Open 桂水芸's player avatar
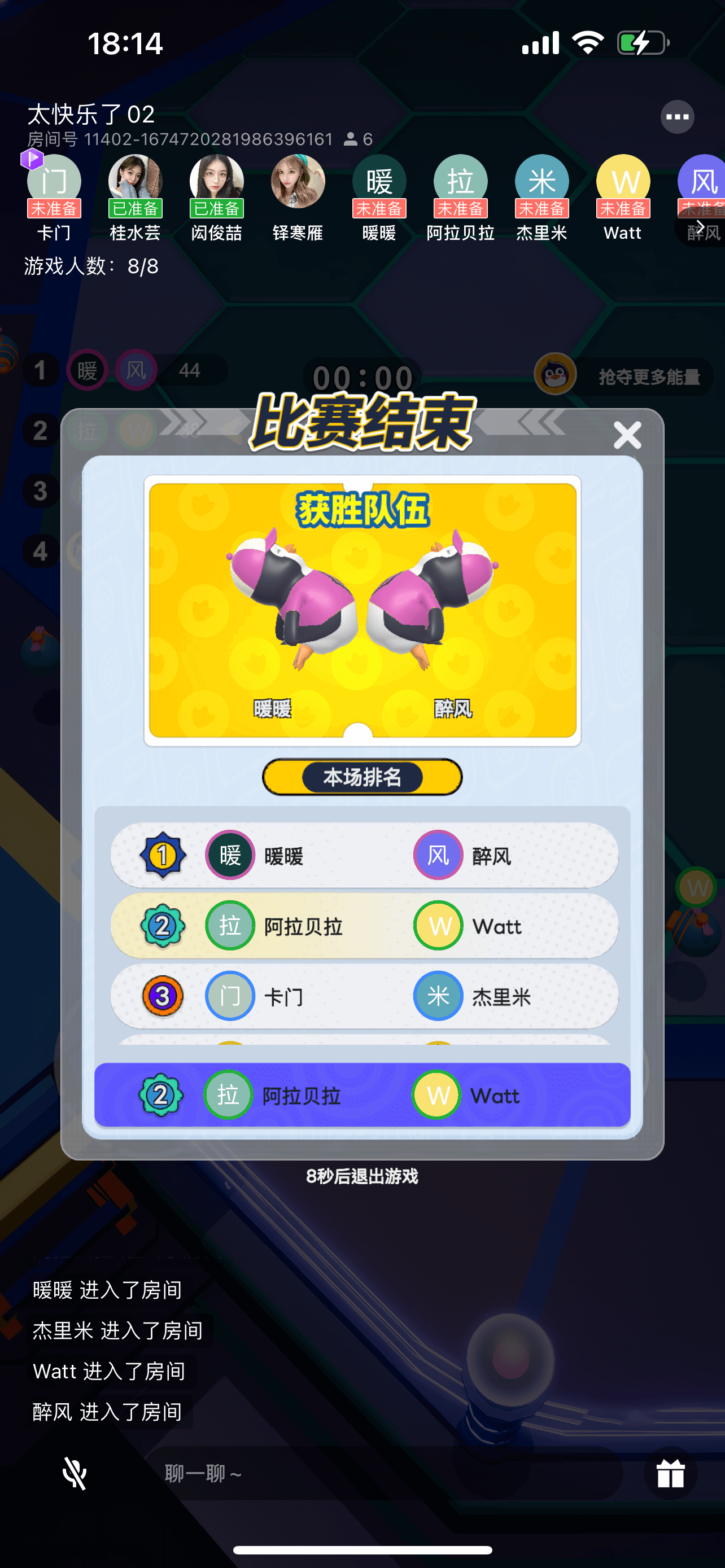Viewport: 725px width, 1568px height. 135,181
